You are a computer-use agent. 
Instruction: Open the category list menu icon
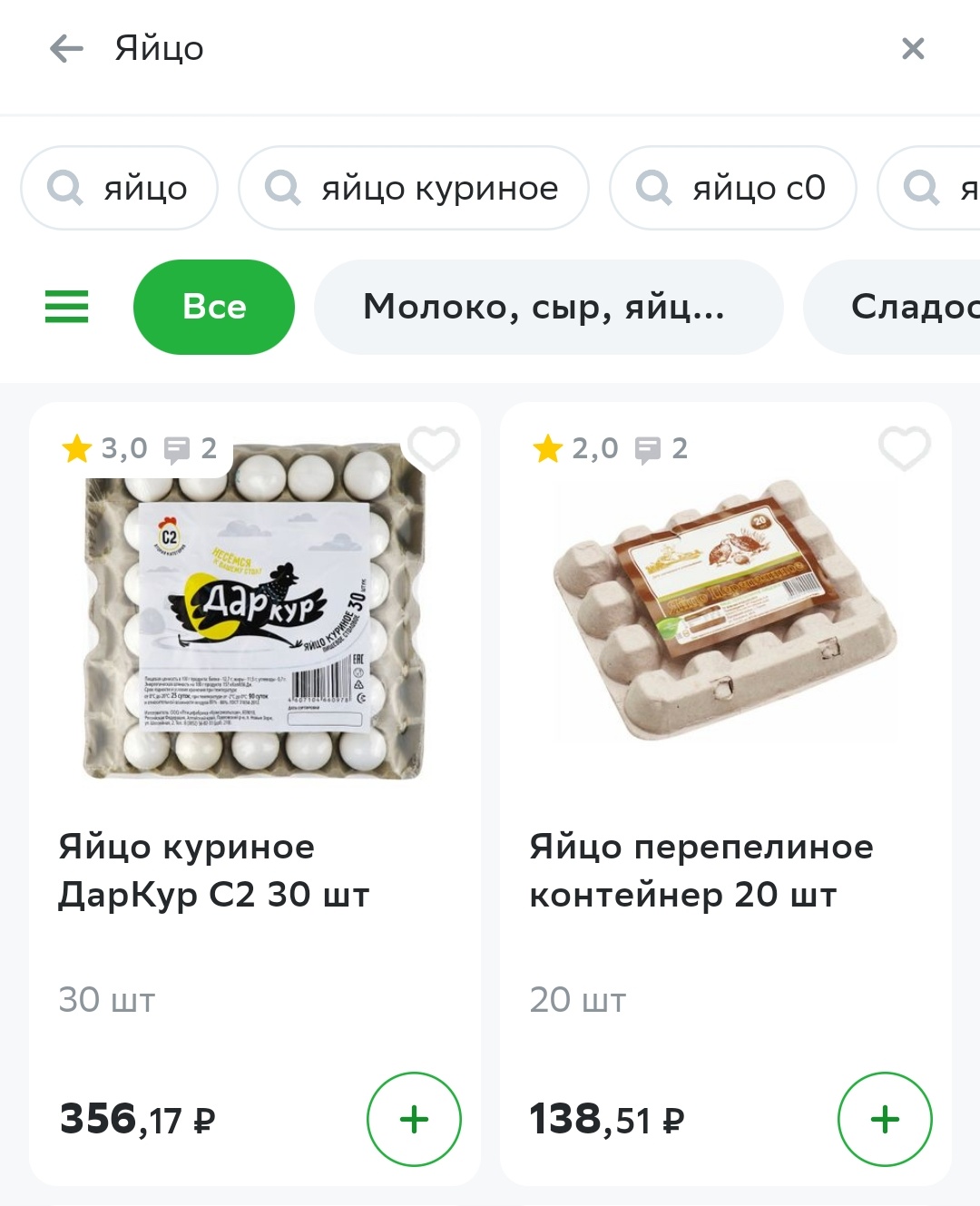coord(67,307)
